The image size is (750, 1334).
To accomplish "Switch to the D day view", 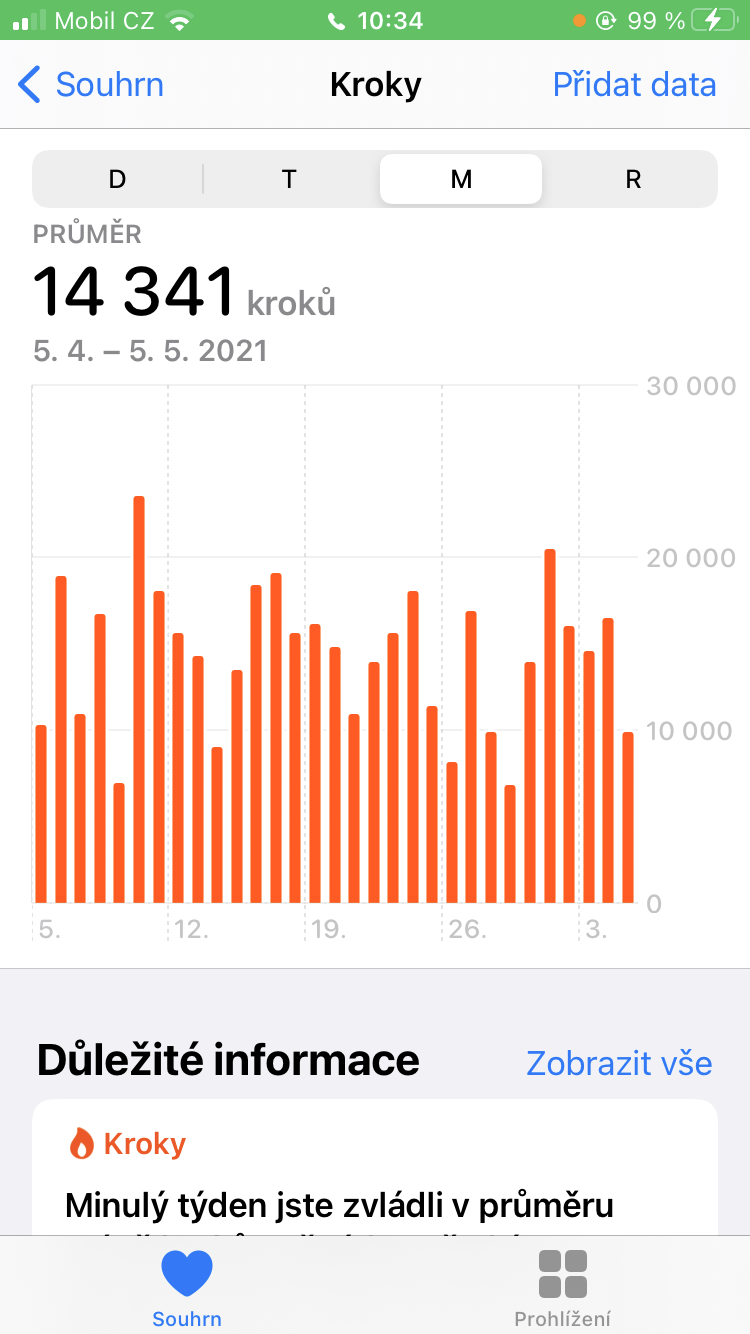I will pos(118,179).
